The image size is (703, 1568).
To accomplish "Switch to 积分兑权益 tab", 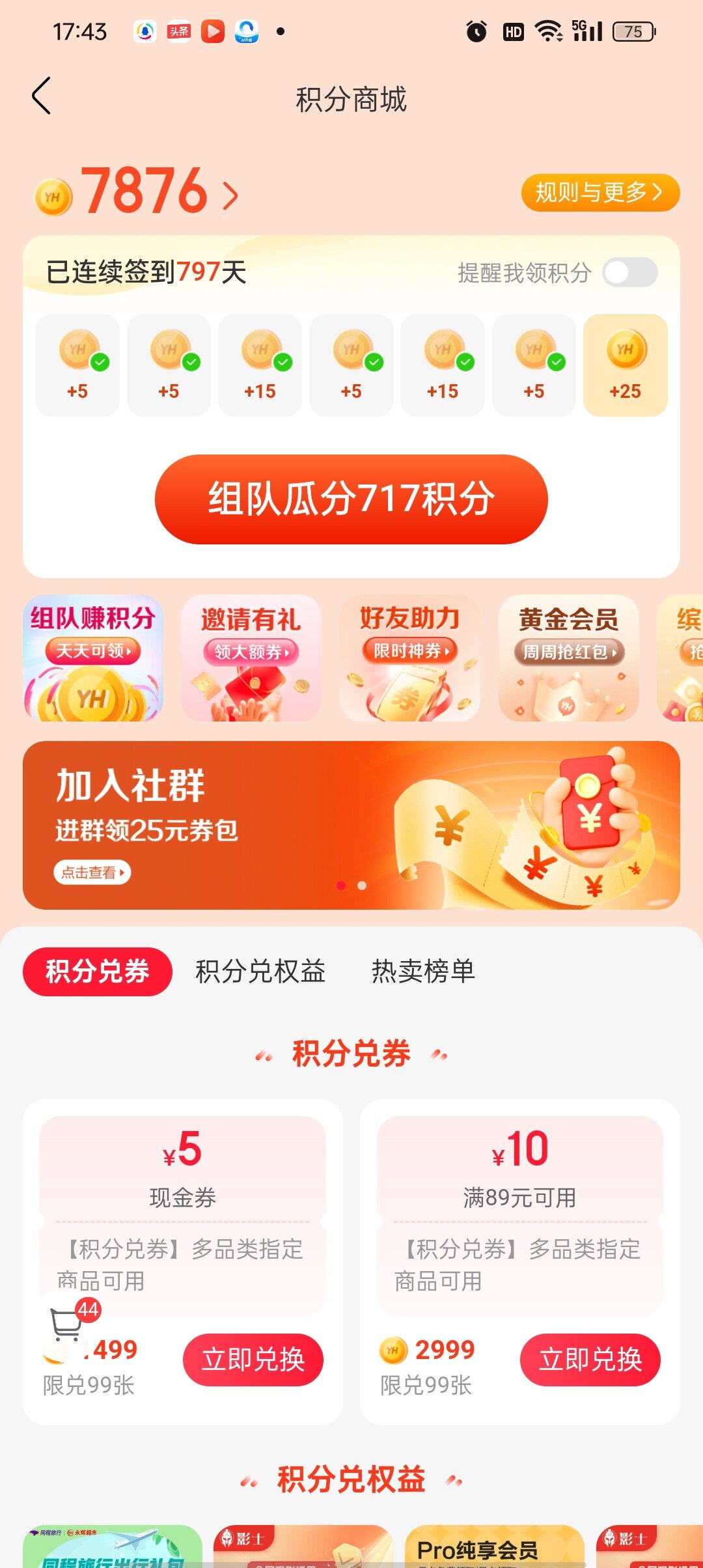I will (260, 972).
